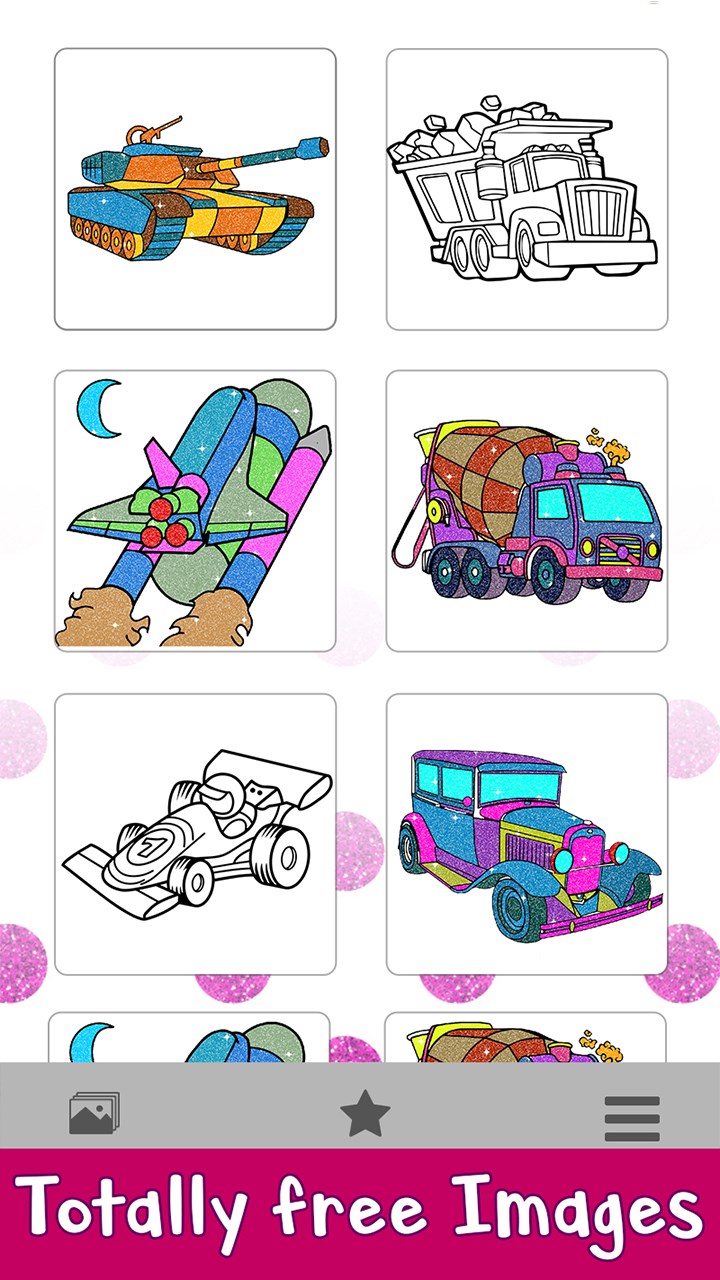This screenshot has height=1280, width=720.
Task: Start coloring the black-and-white race car
Action: coord(195,834)
